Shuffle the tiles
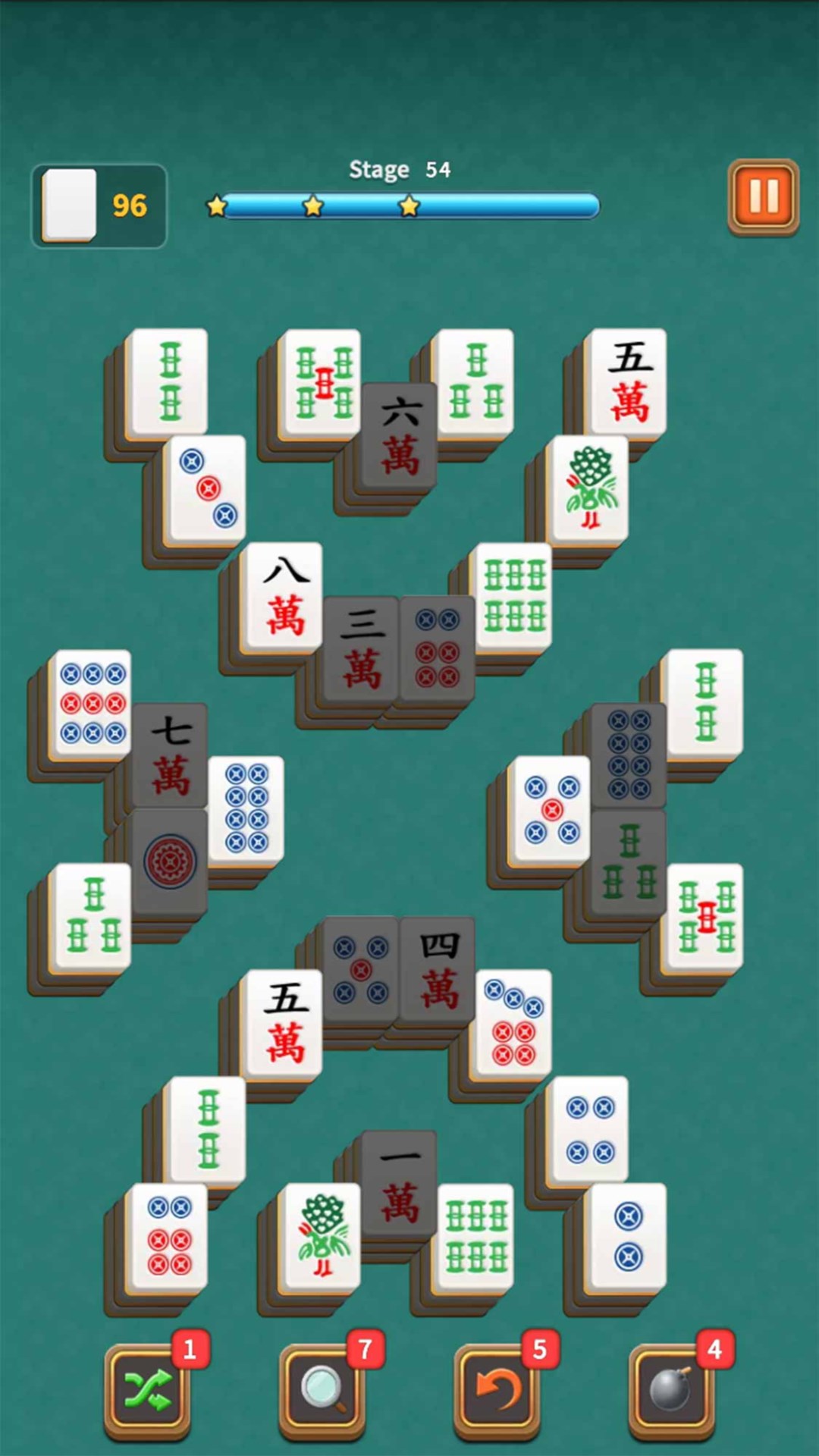Image resolution: width=819 pixels, height=1456 pixels. pos(147,1390)
